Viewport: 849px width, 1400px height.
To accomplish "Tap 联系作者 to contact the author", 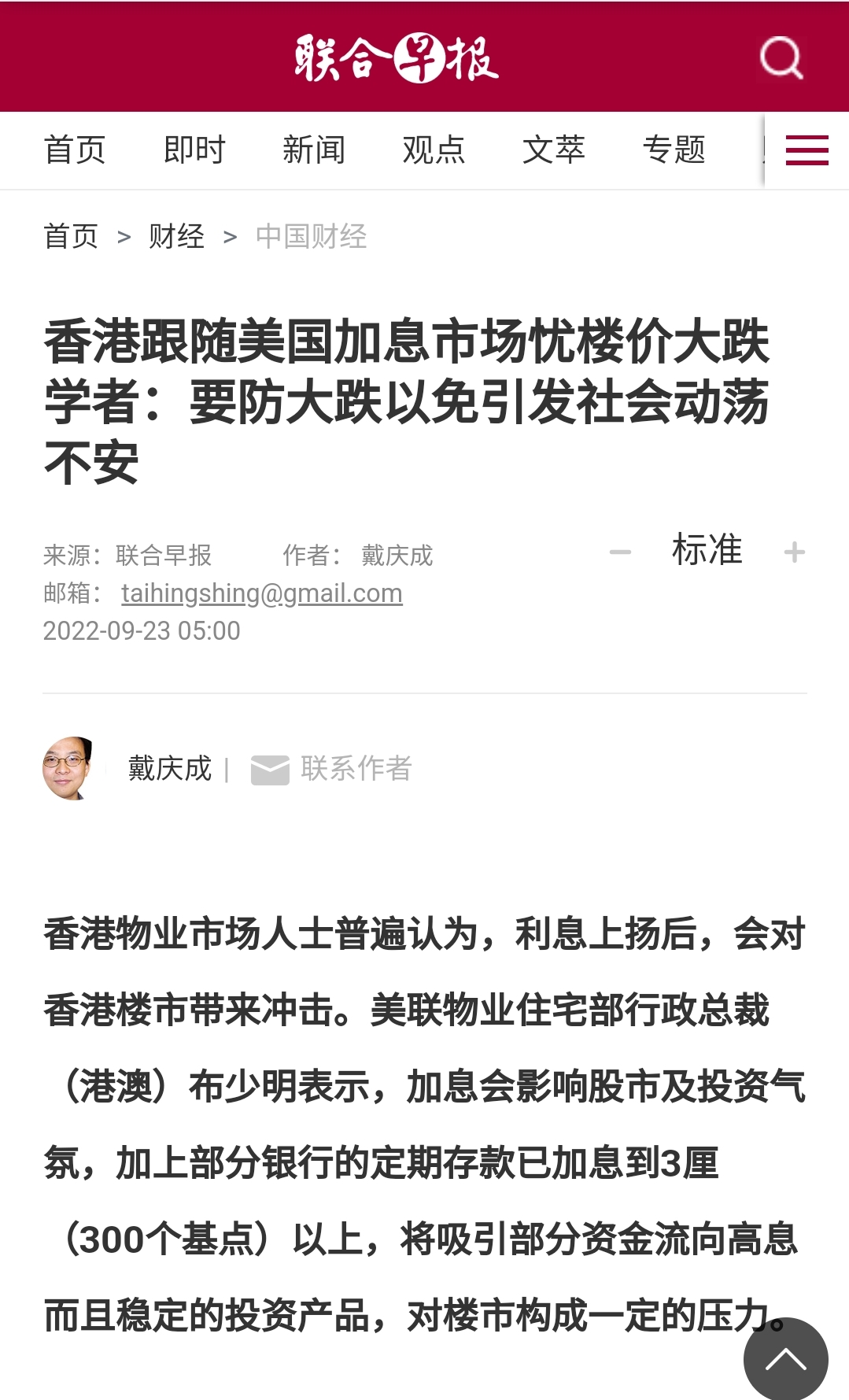I will pyautogui.click(x=332, y=769).
